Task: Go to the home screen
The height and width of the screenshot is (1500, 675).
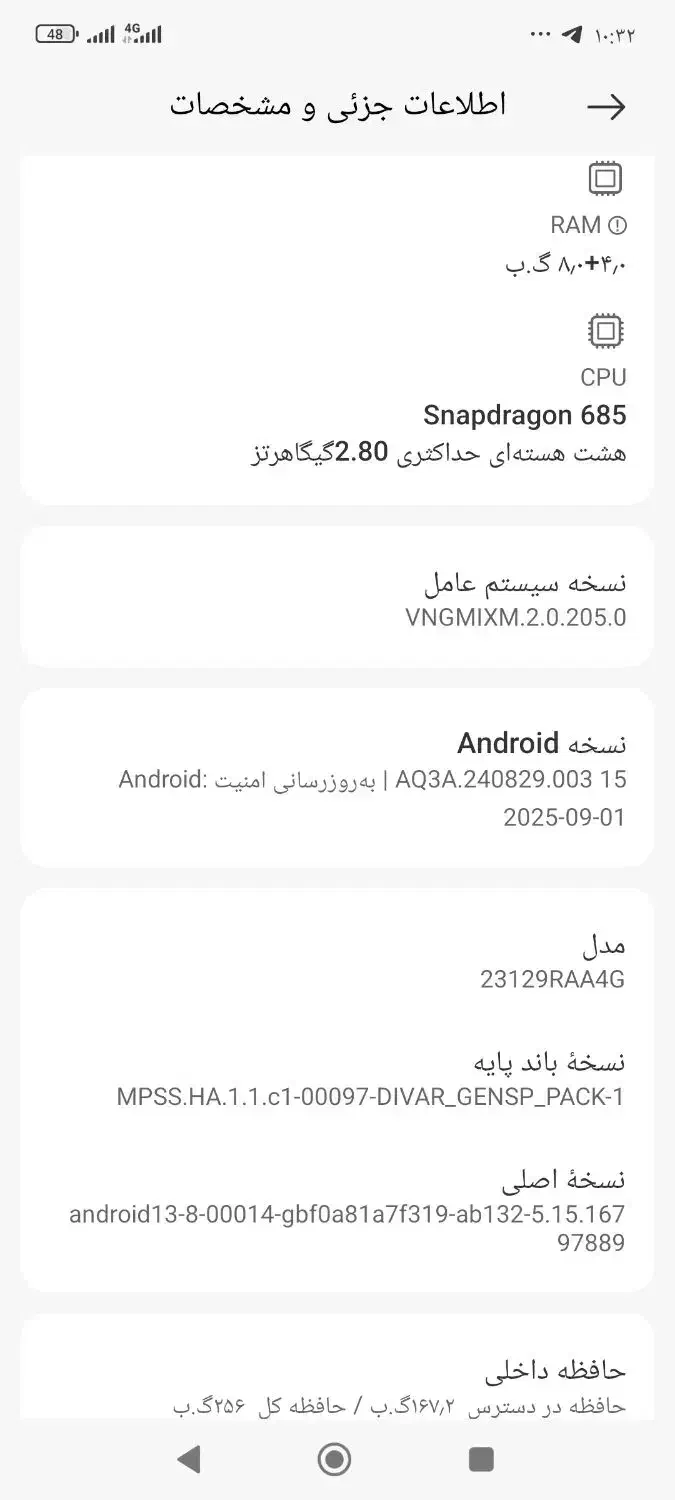Action: [x=334, y=1459]
